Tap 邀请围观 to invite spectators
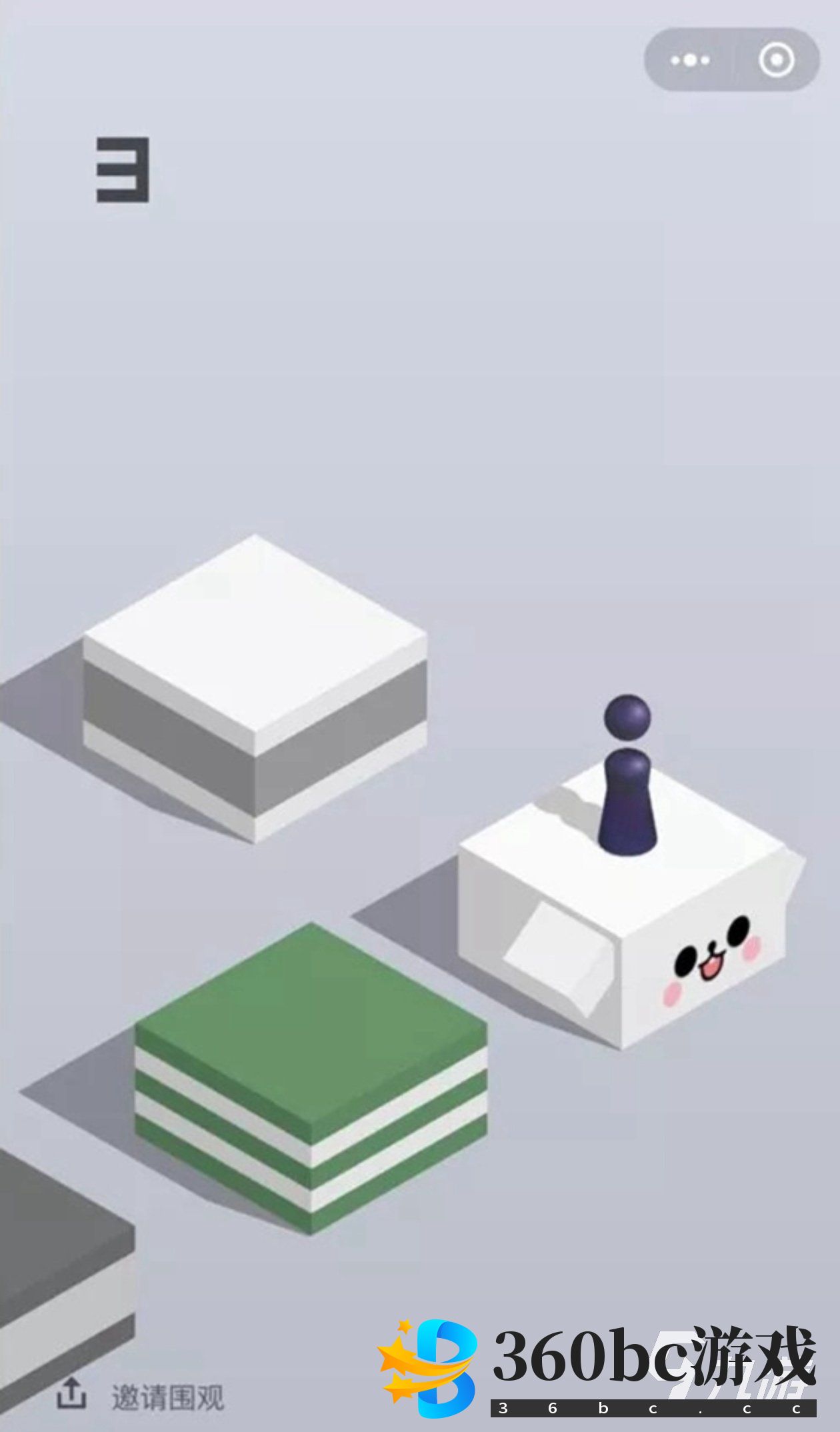The height and width of the screenshot is (1432, 840). tap(167, 1397)
